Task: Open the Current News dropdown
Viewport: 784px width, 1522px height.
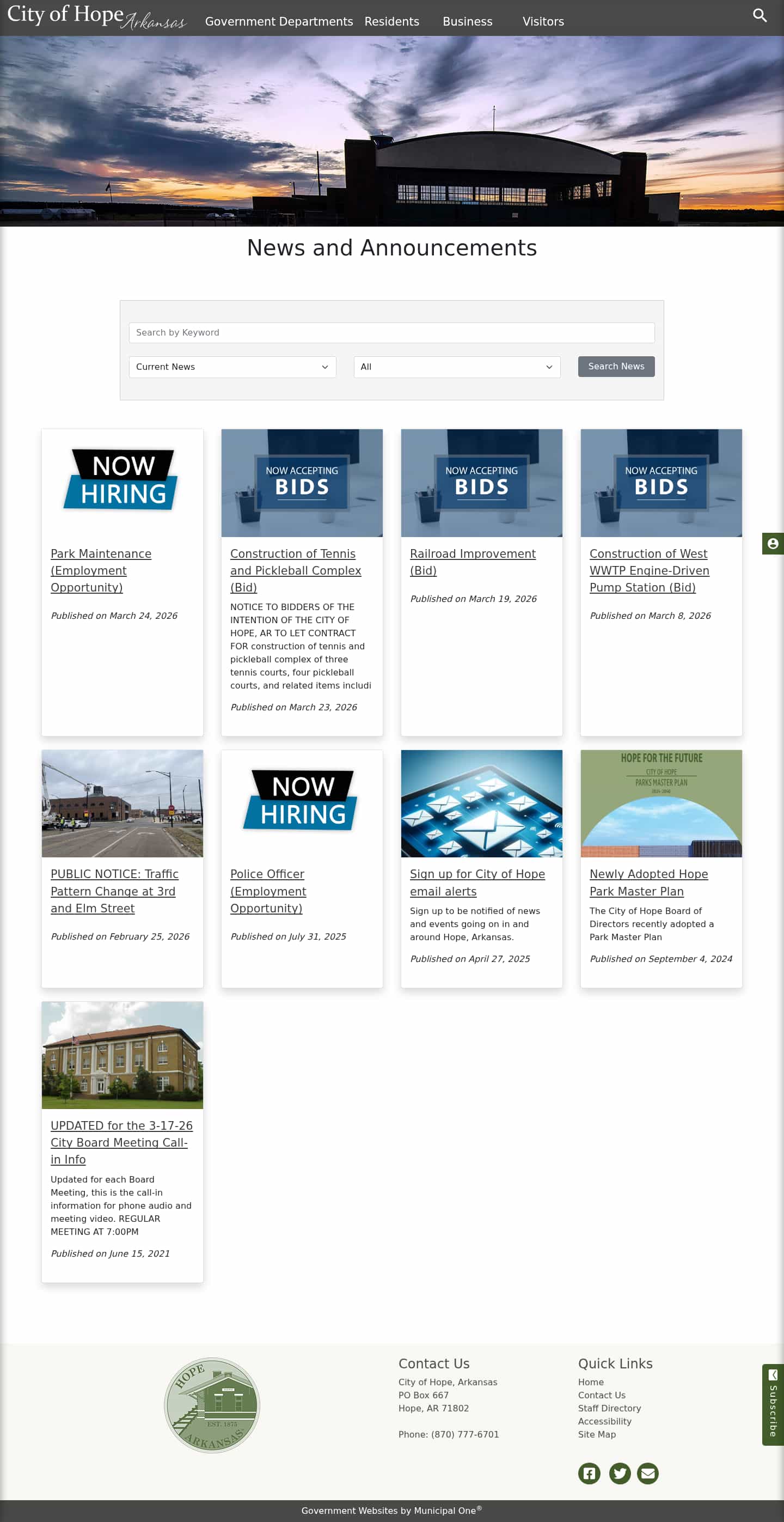Action: tap(232, 366)
